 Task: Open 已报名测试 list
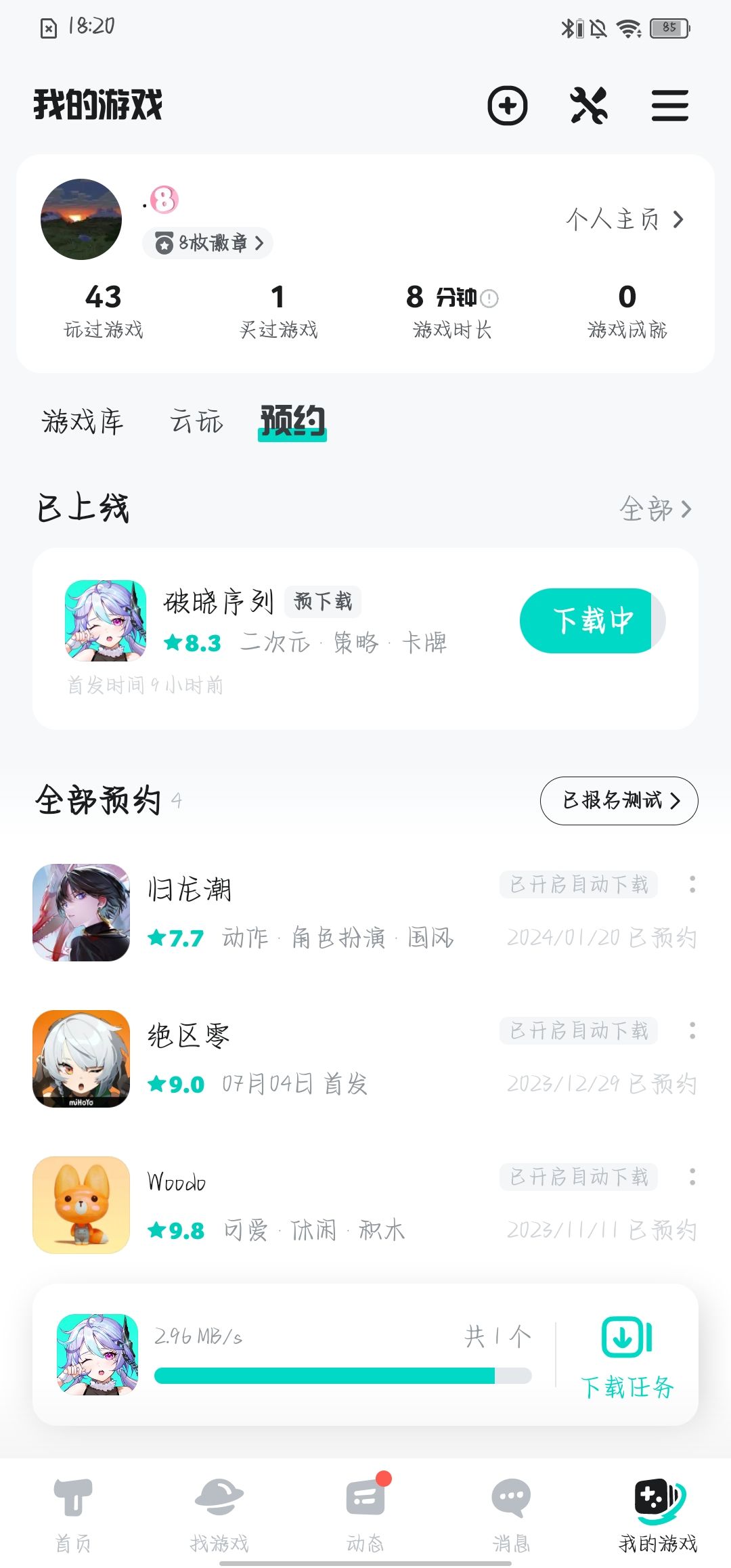point(619,801)
